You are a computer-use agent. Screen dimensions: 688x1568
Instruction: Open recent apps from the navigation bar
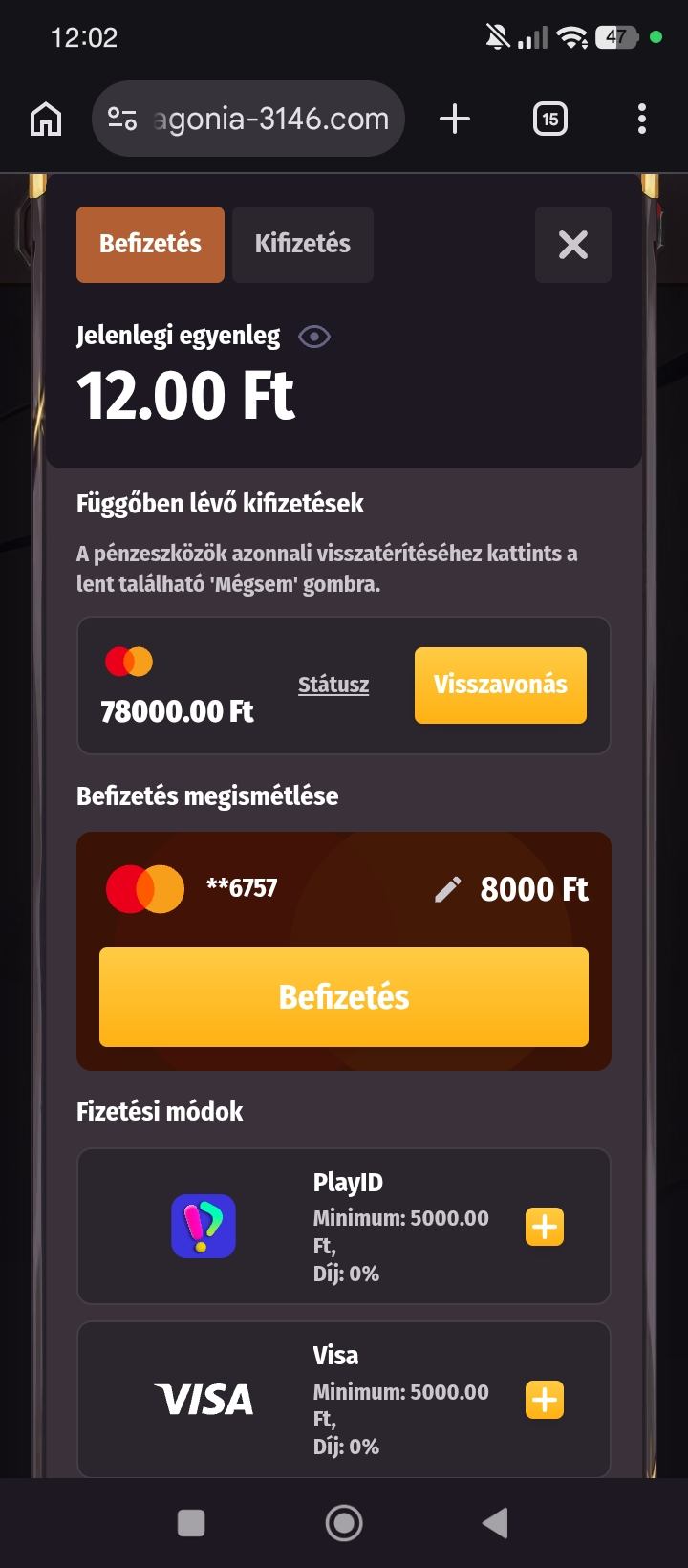191,1522
